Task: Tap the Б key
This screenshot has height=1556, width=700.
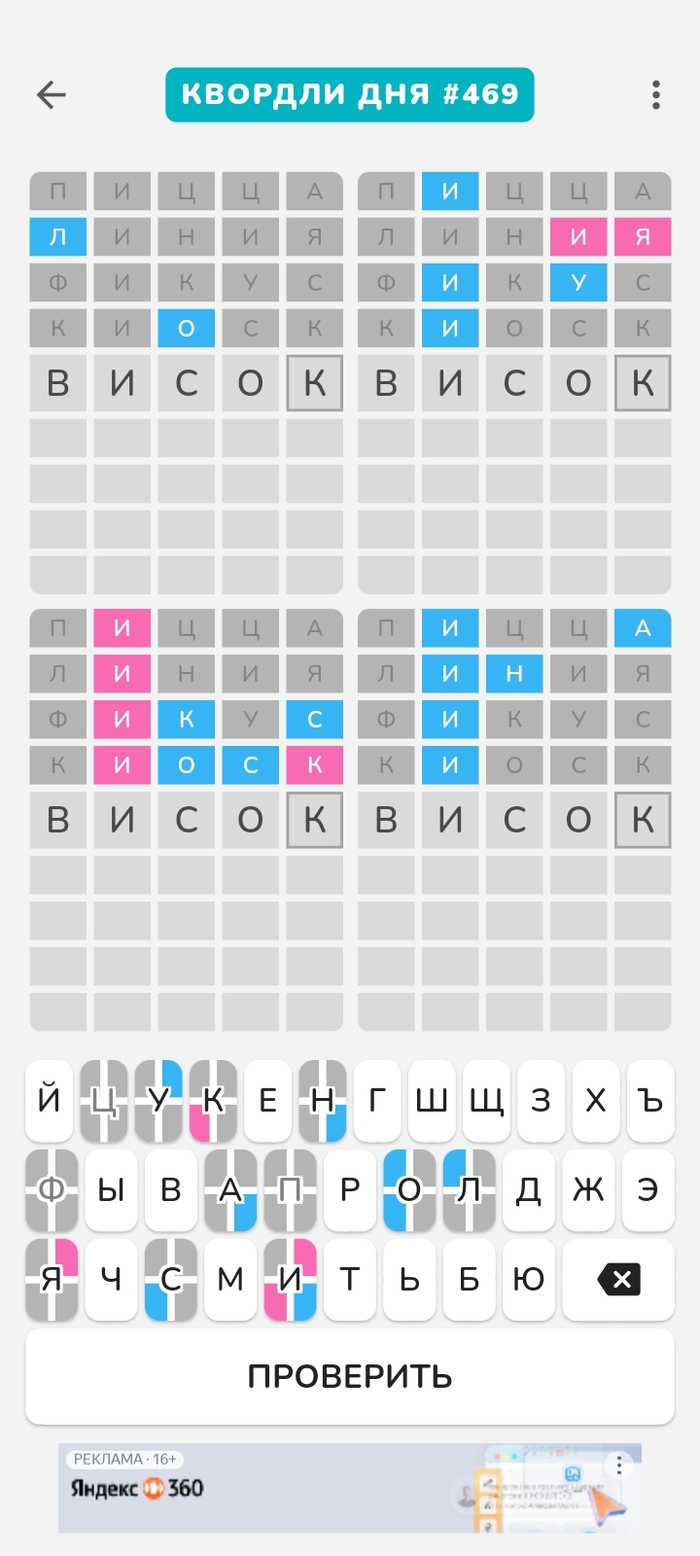Action: coord(469,1279)
